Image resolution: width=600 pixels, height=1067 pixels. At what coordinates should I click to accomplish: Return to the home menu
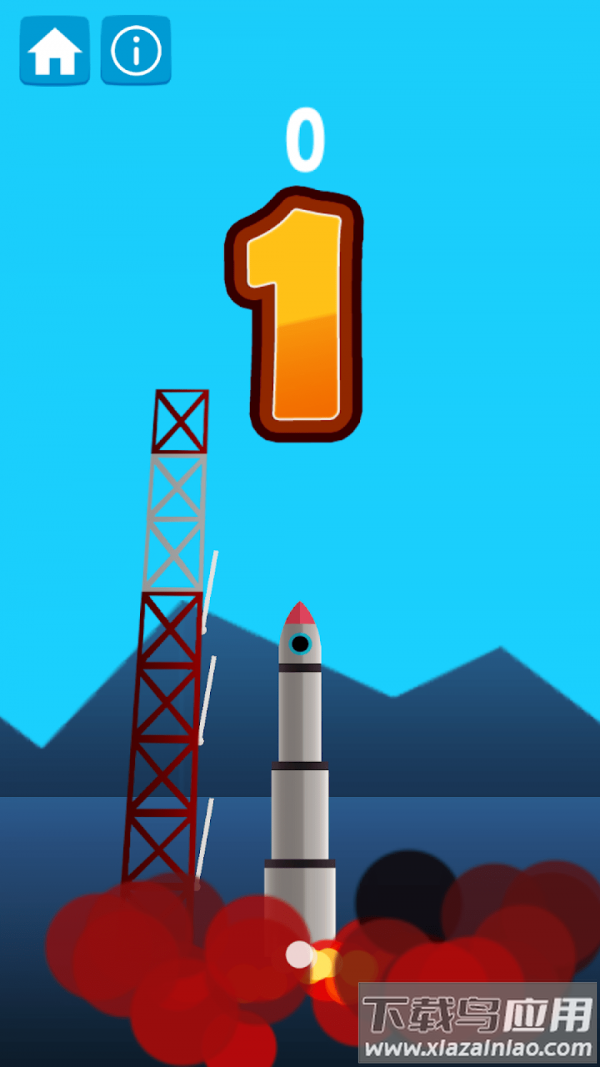point(54,51)
